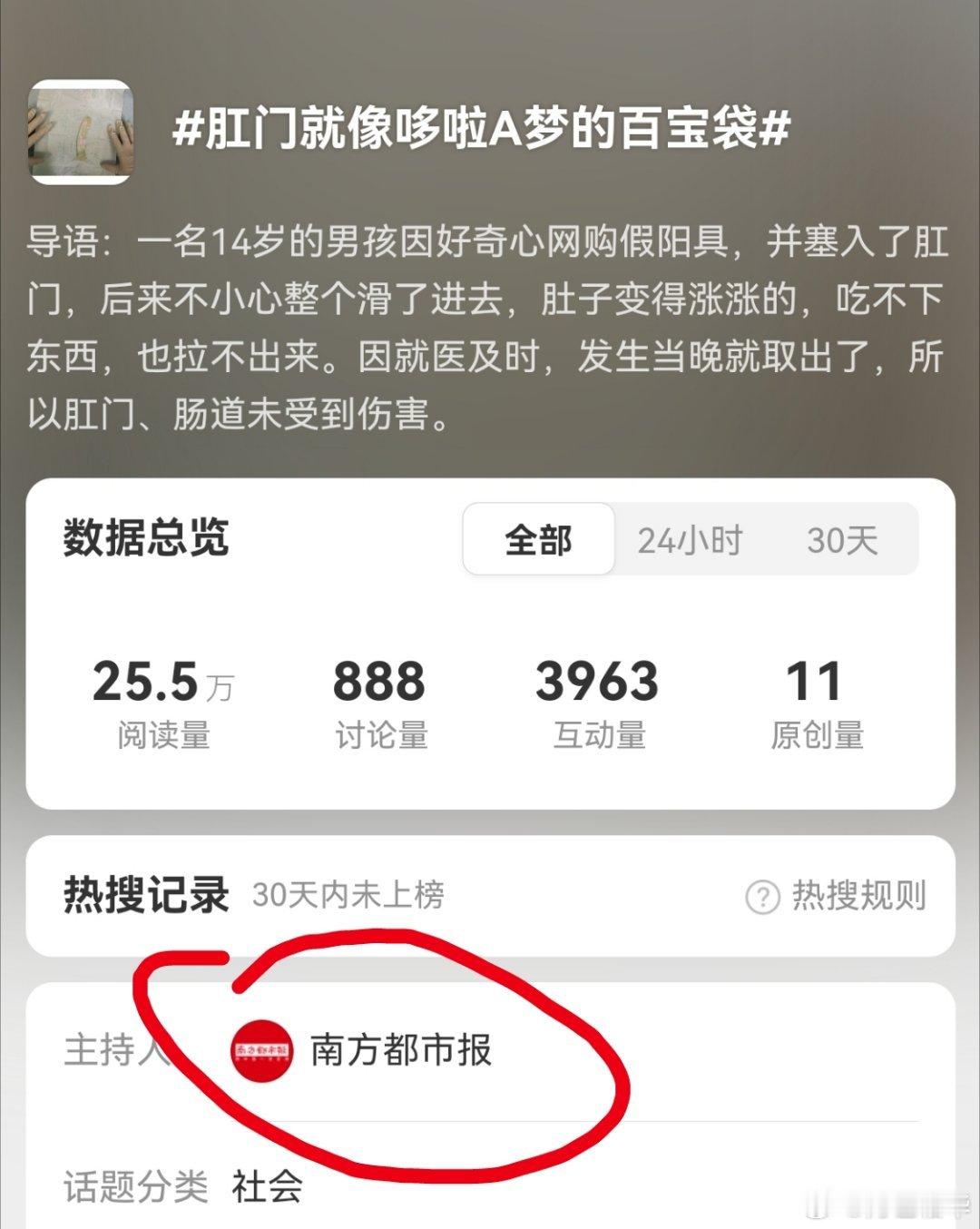Click the topic thumbnail image beside the title
This screenshot has height=1229, width=980.
82,130
